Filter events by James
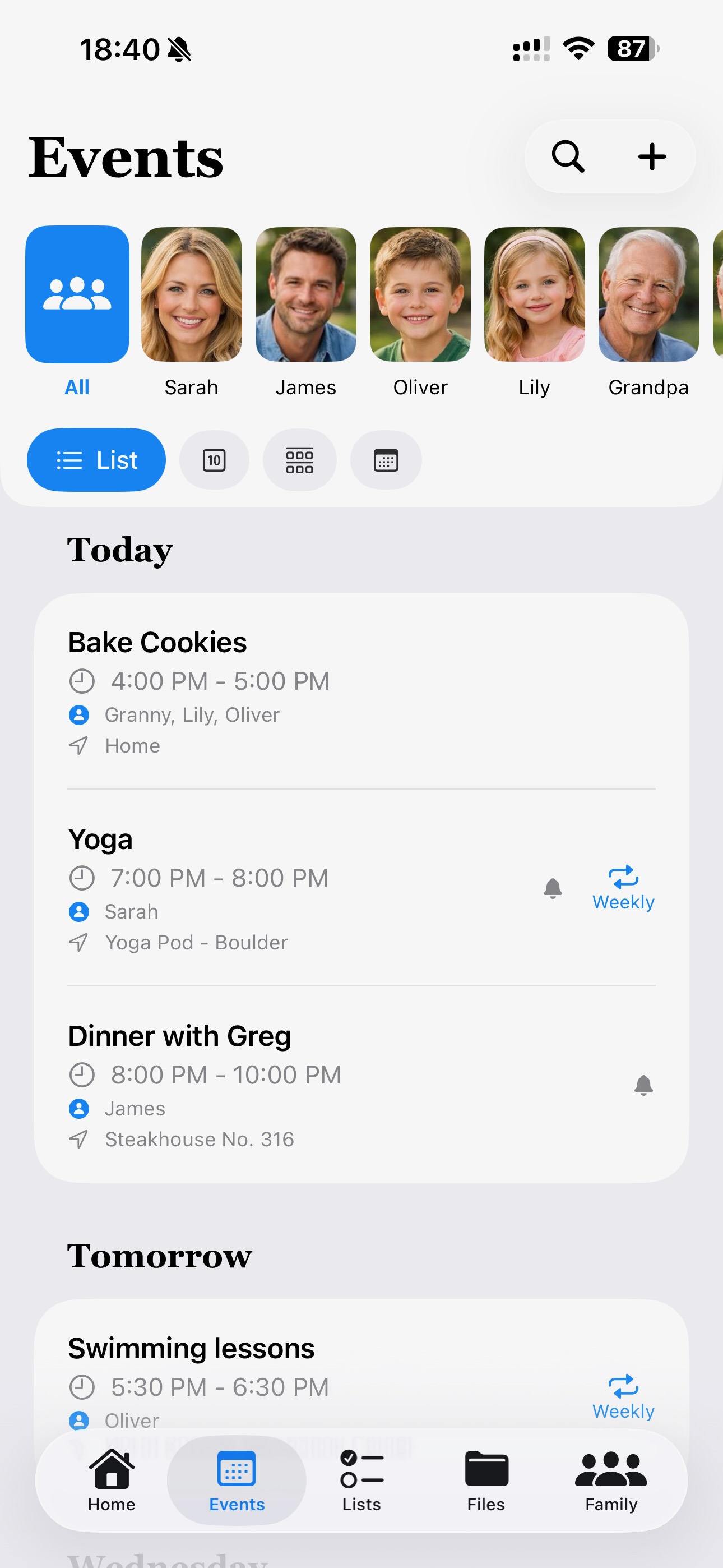This screenshot has height=1568, width=723. click(305, 295)
